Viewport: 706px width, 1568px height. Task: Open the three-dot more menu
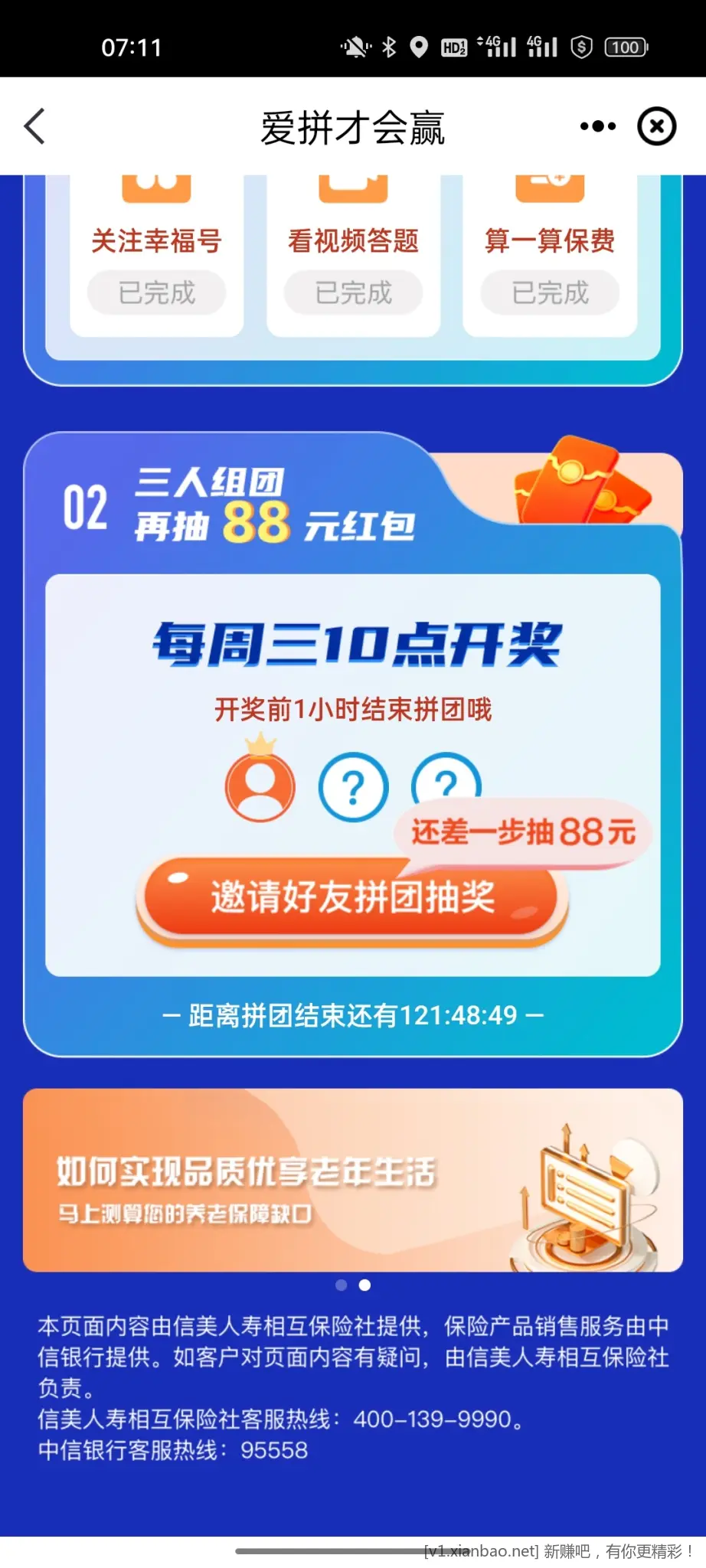coord(597,126)
